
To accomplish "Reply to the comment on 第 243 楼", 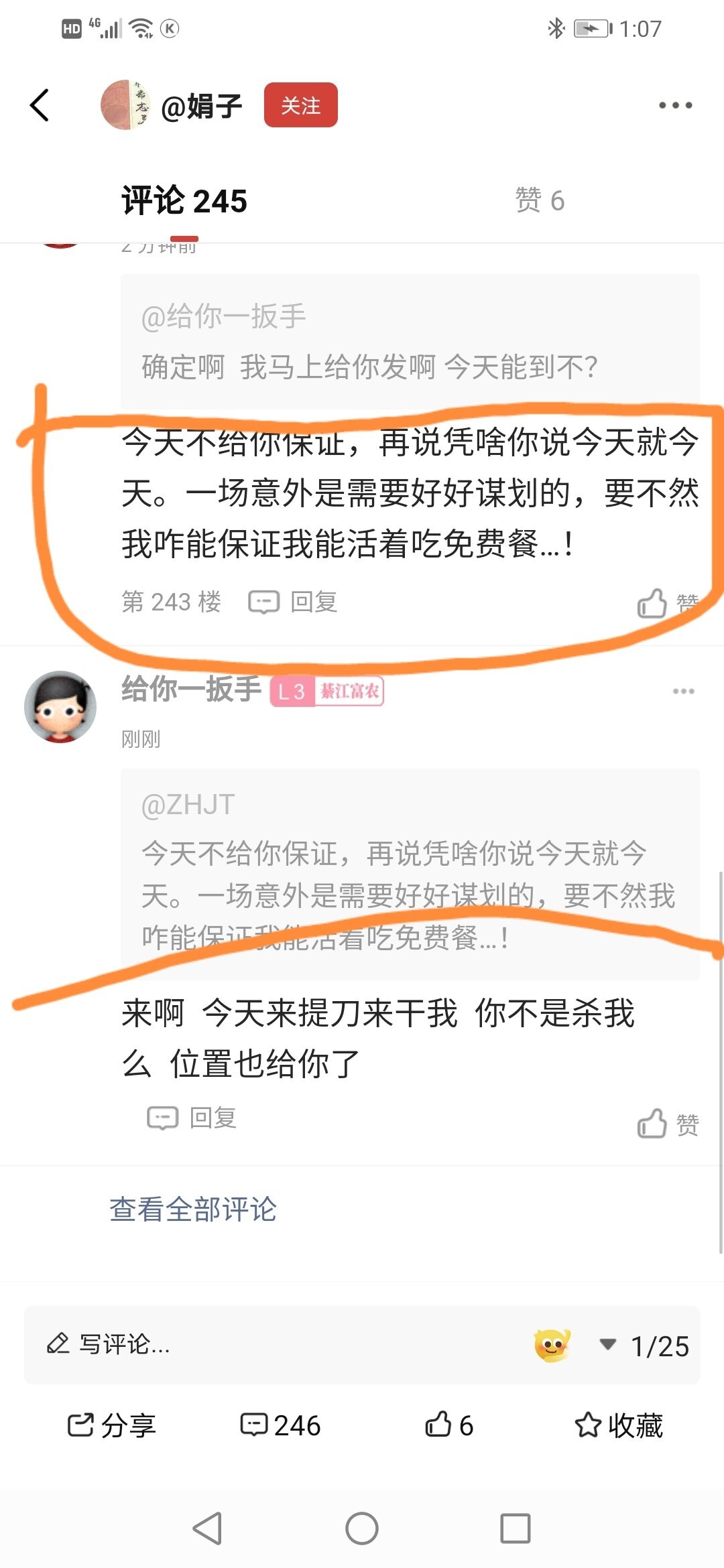I will 293,602.
